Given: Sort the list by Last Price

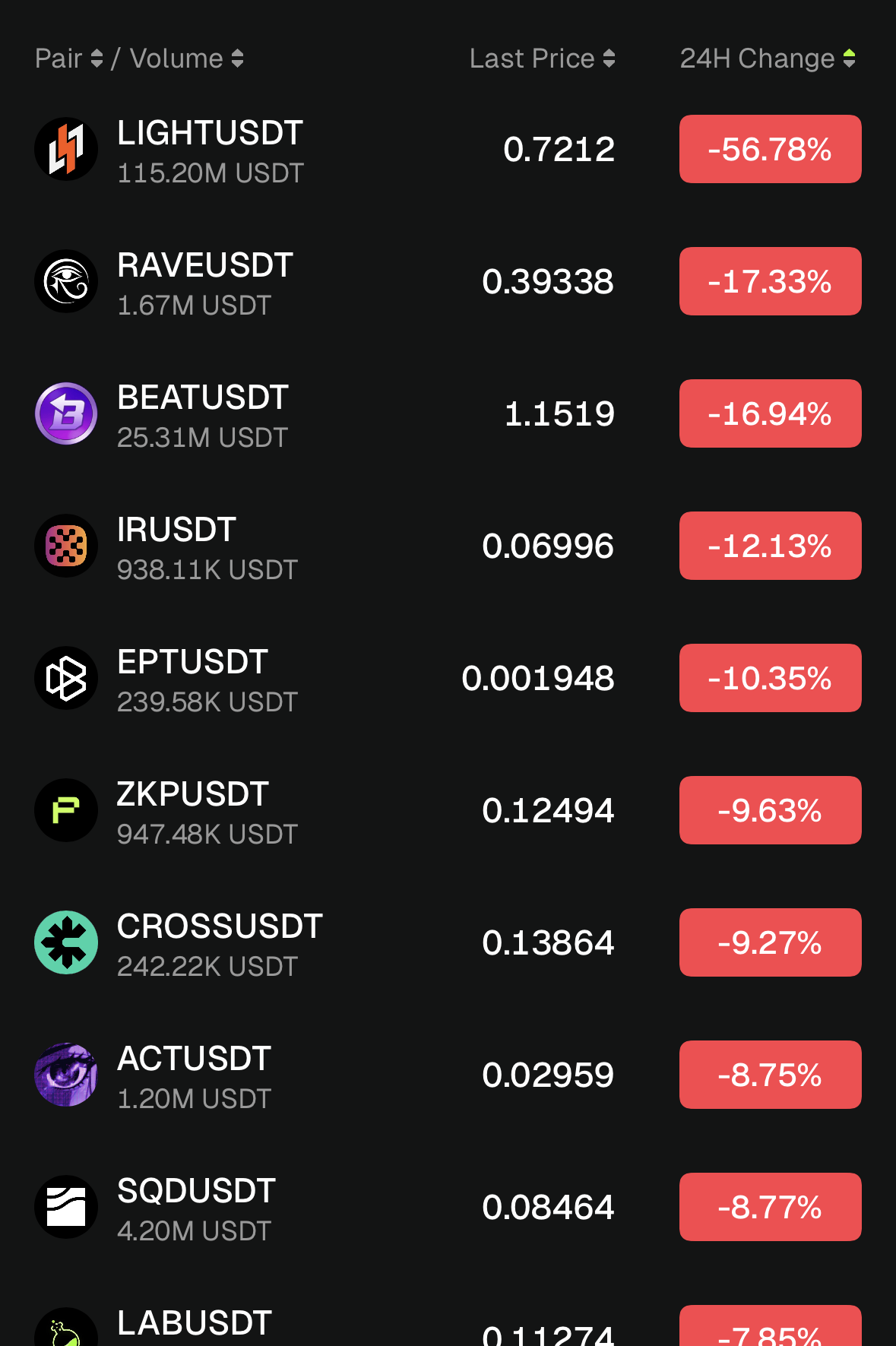Looking at the screenshot, I should pos(542,59).
